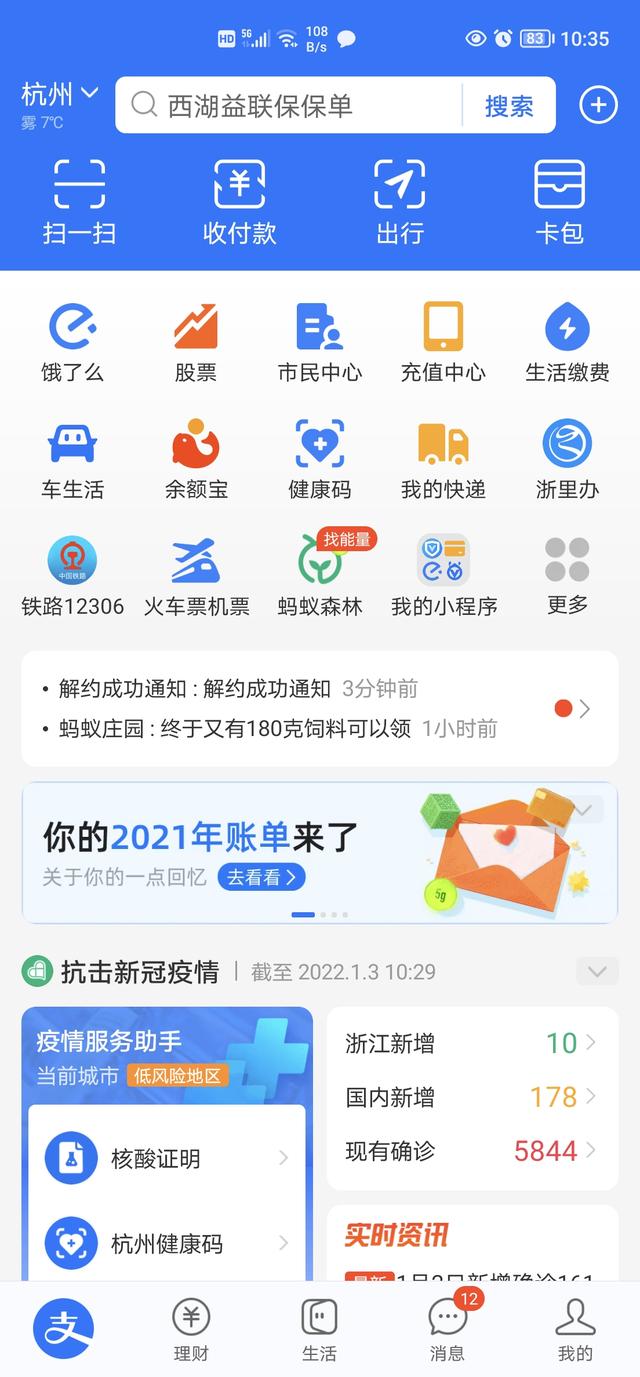
Task: Open the plus menu in top bar
Action: tap(598, 105)
